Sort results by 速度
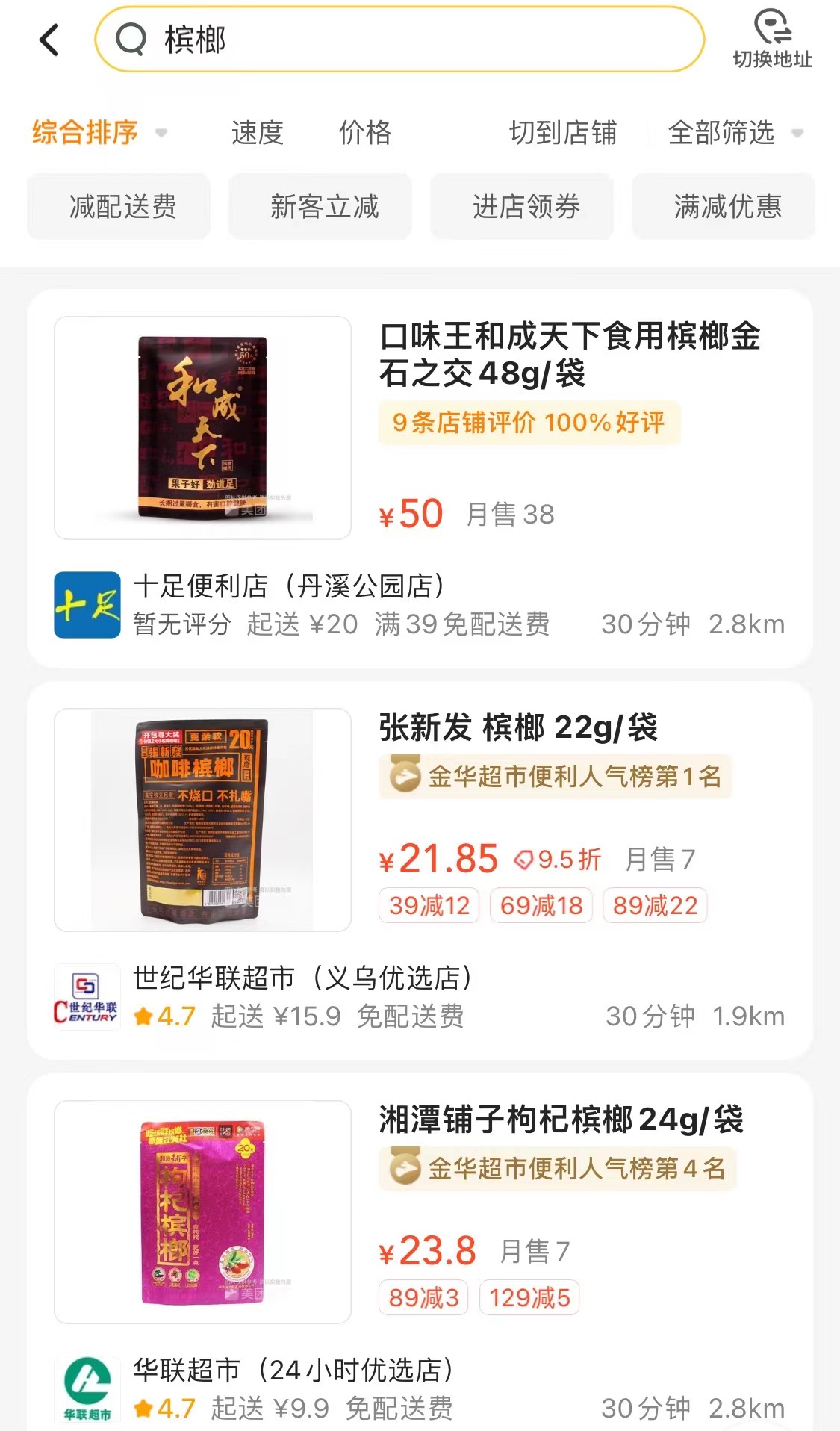This screenshot has height=1431, width=840. [257, 133]
